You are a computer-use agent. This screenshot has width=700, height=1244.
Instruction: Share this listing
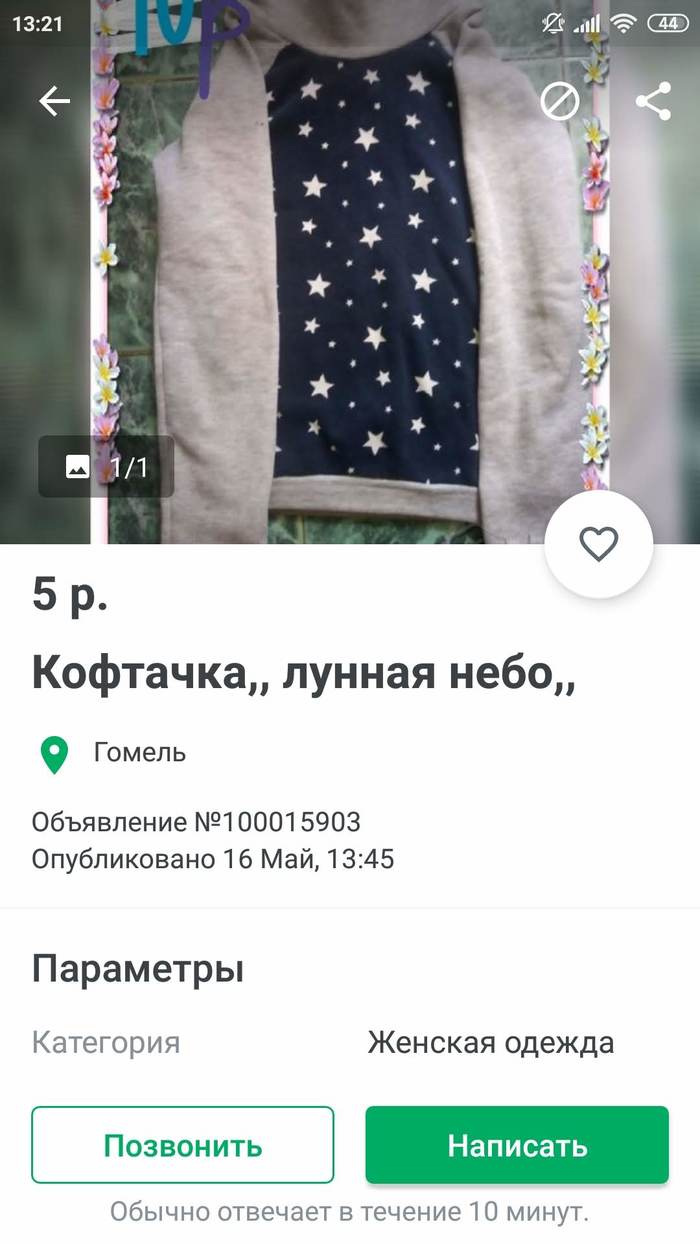pyautogui.click(x=653, y=101)
